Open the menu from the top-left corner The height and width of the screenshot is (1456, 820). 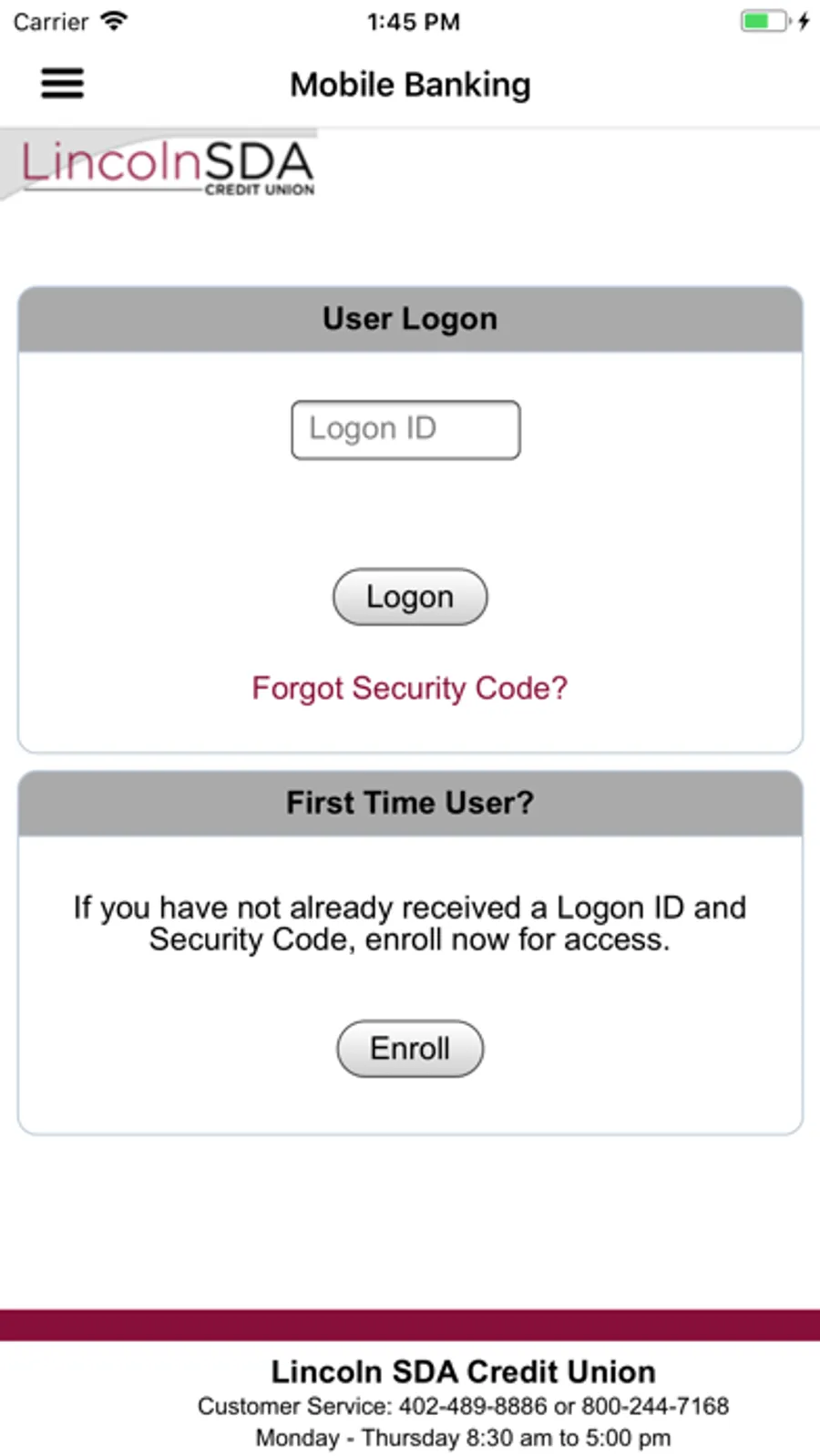[61, 83]
